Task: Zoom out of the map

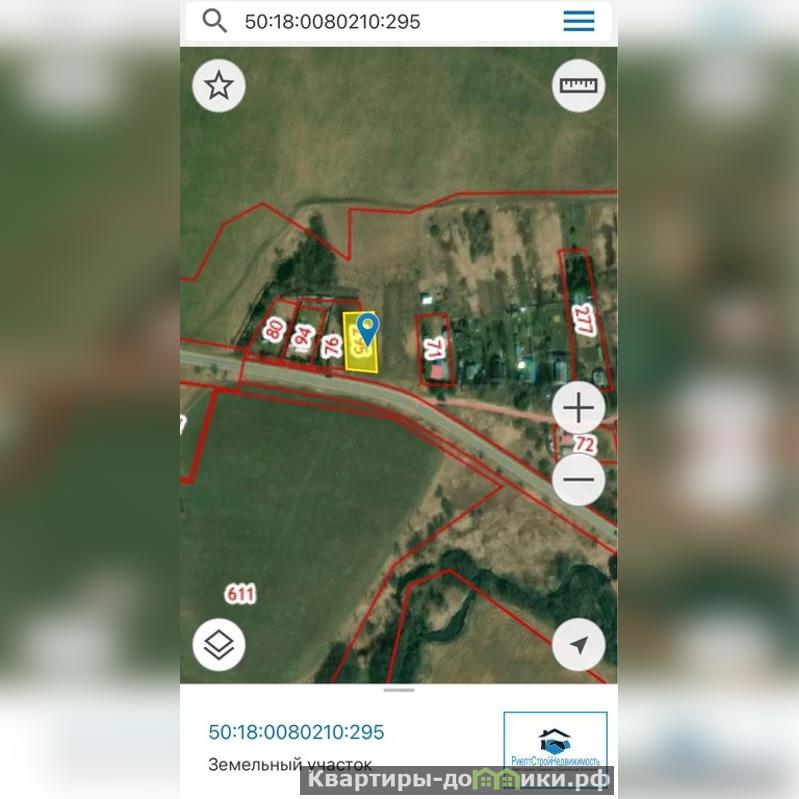Action: 578,479
